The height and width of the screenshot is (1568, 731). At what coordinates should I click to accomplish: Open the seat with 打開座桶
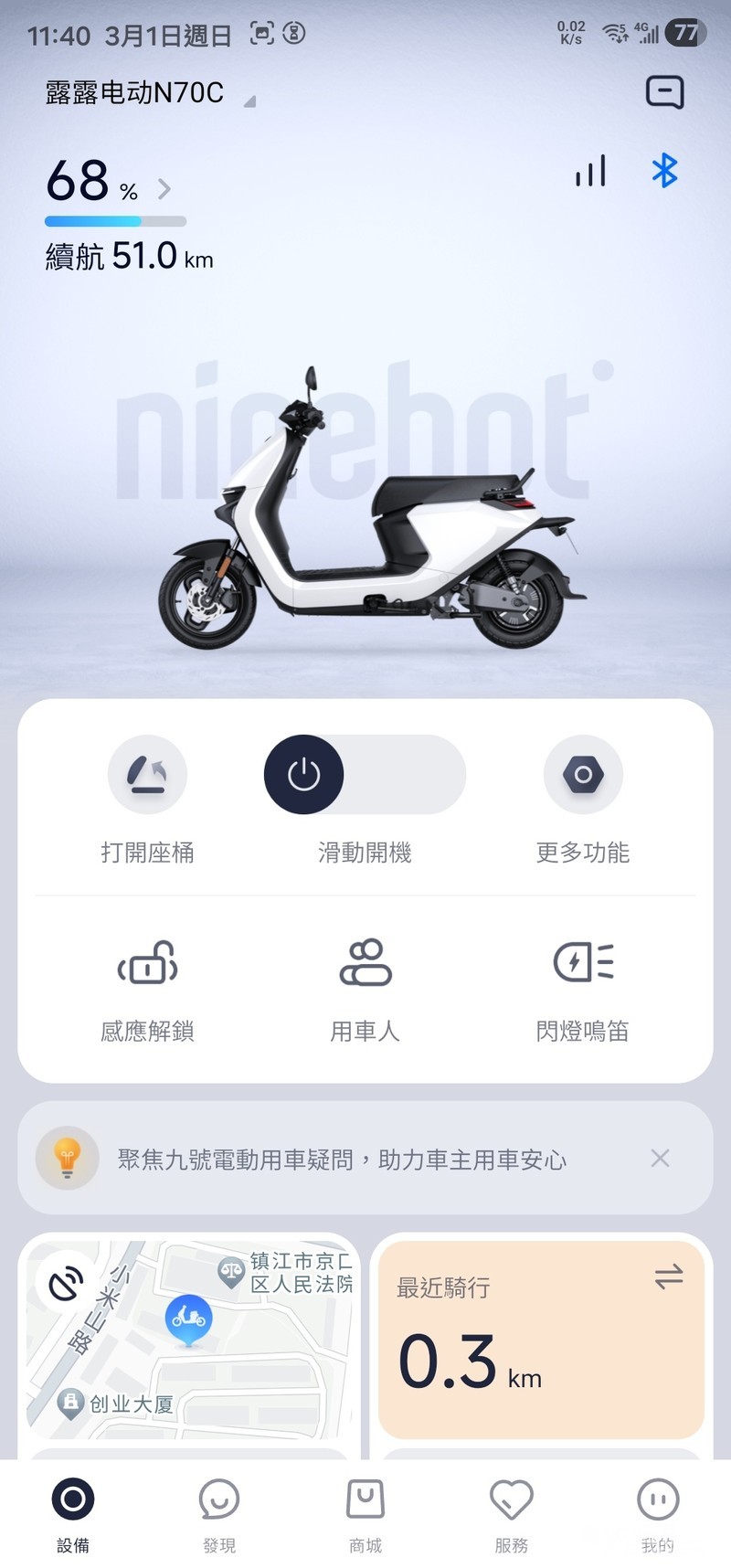pos(147,776)
